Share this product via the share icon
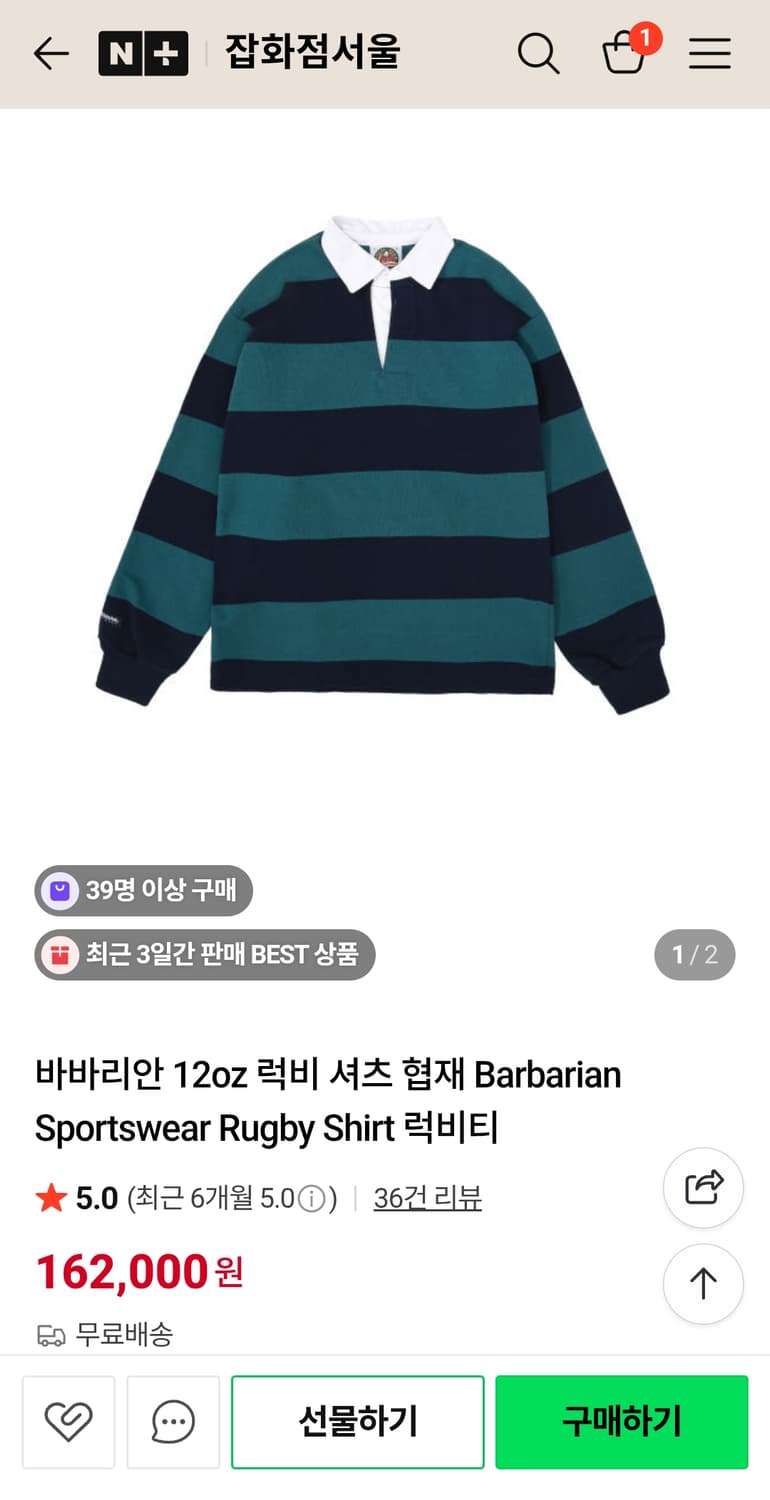The image size is (770, 1500). point(703,1187)
